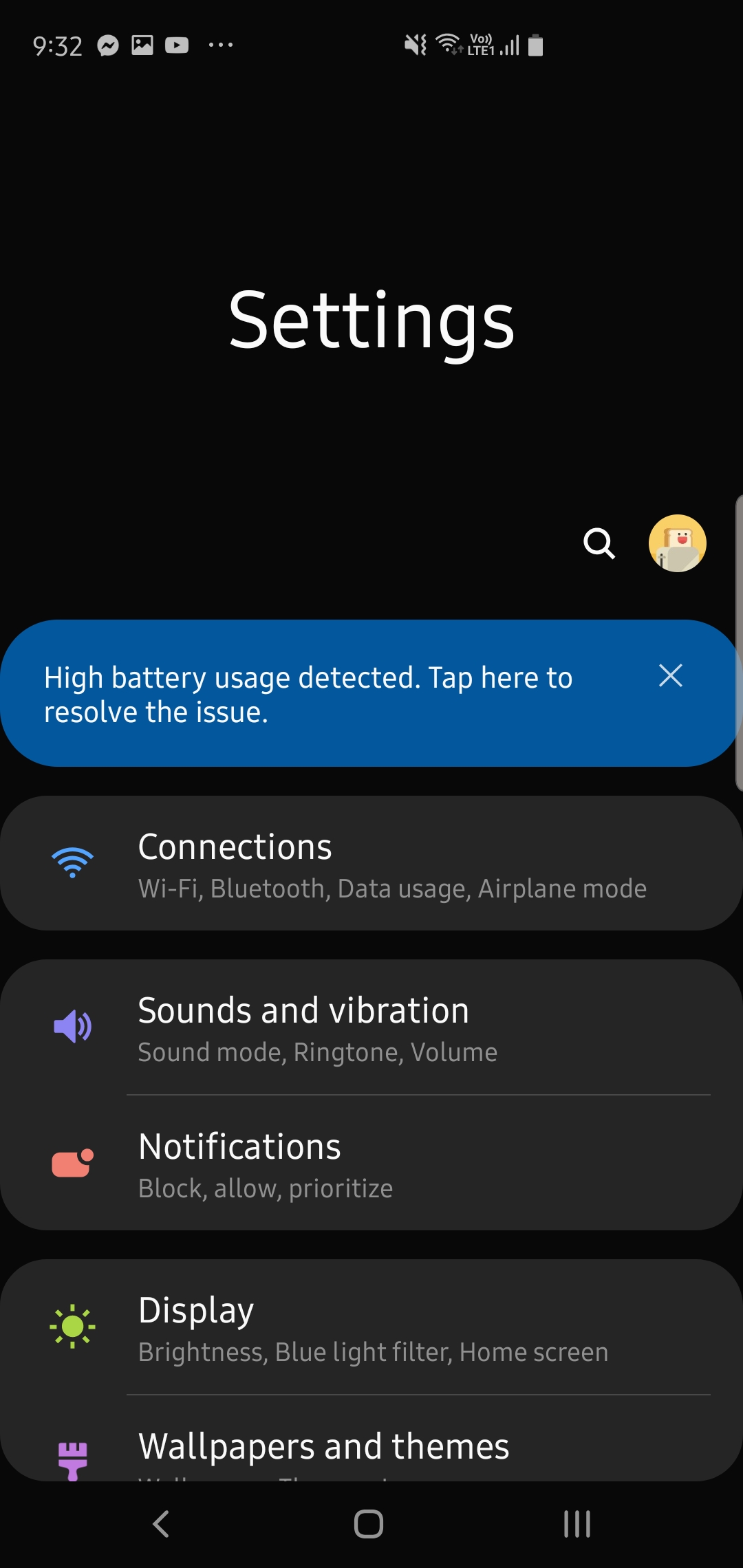This screenshot has width=743, height=1568.
Task: Tap the paintbrush icon for Wallpapers and themes
Action: pyautogui.click(x=74, y=1461)
